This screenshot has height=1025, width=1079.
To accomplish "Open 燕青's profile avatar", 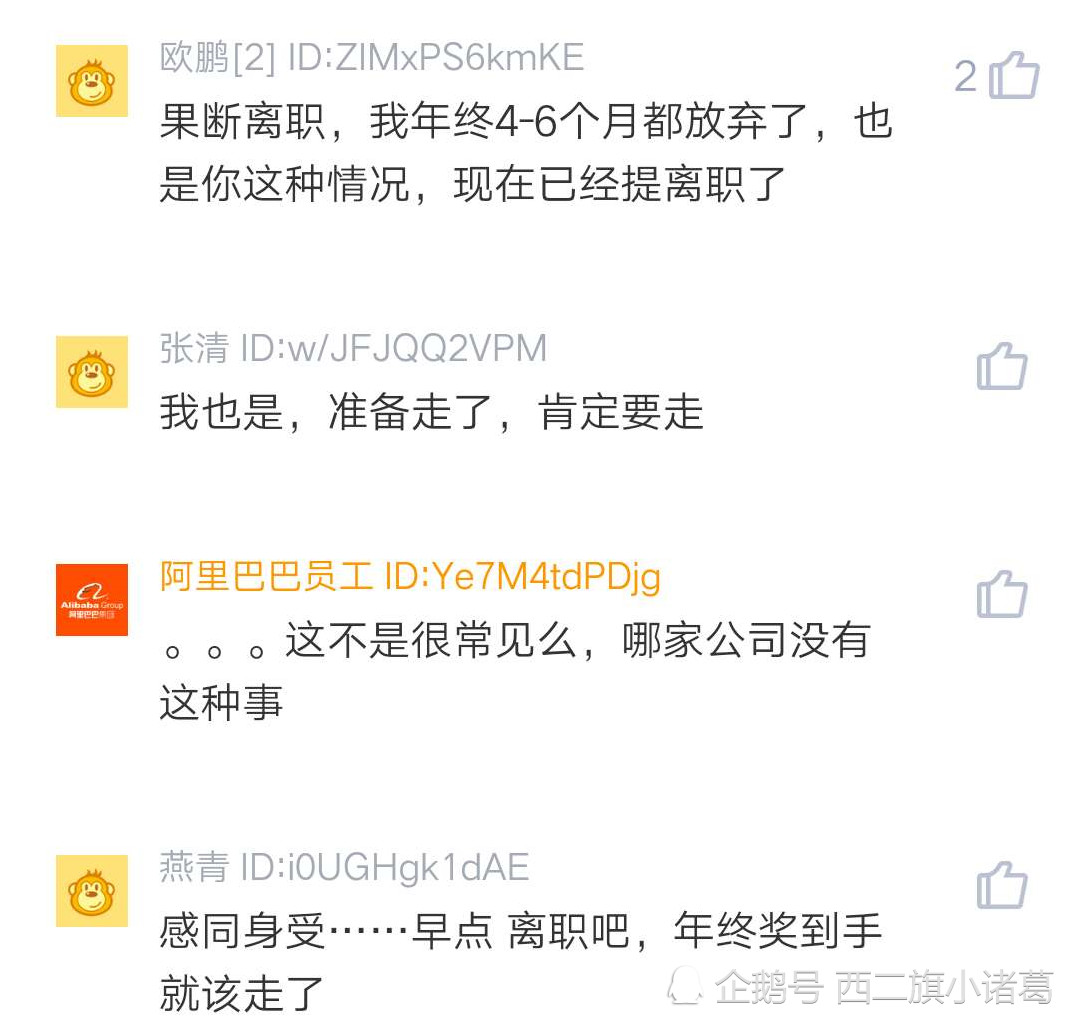I will pyautogui.click(x=92, y=890).
